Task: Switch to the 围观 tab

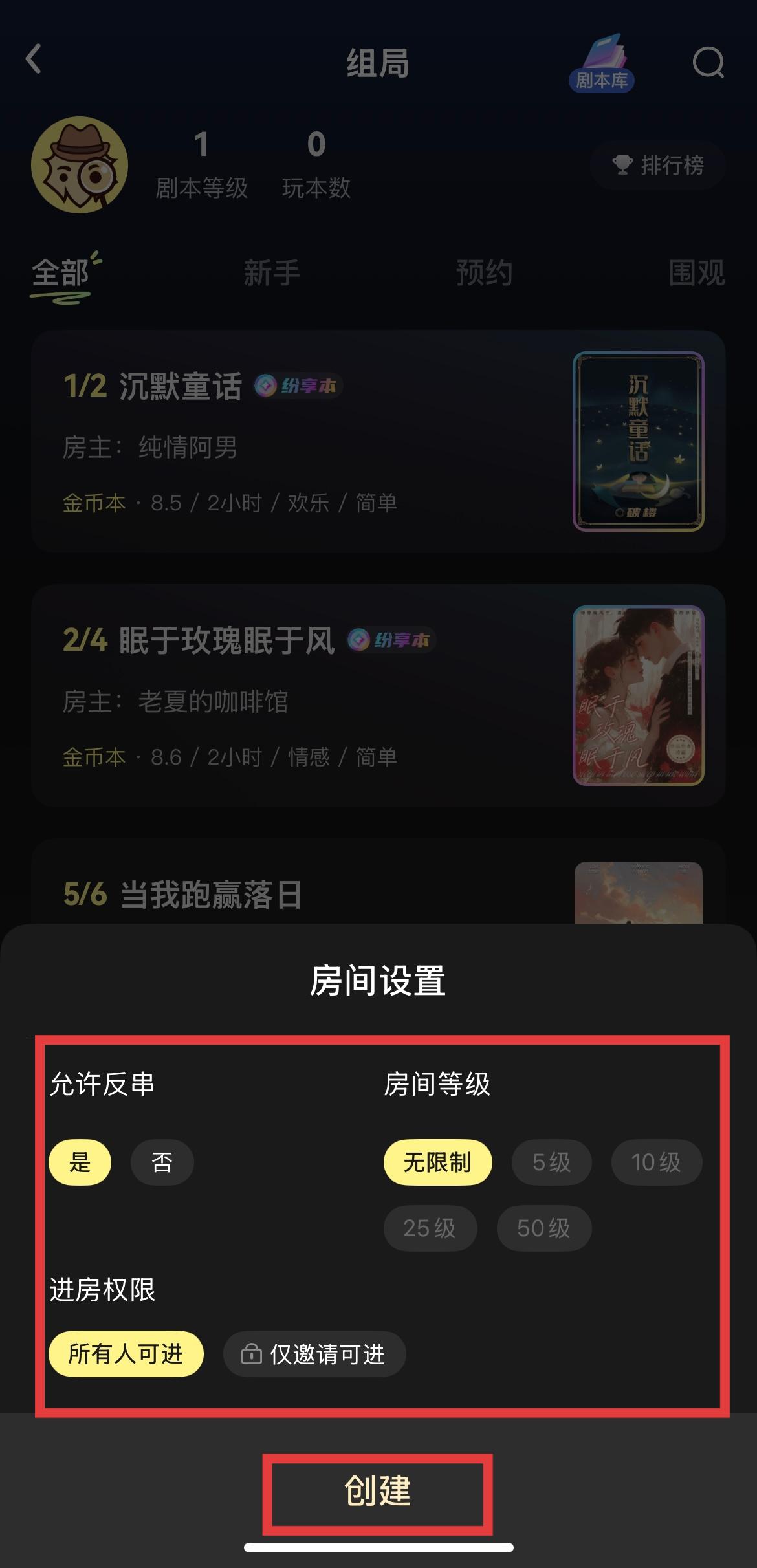Action: click(x=696, y=273)
